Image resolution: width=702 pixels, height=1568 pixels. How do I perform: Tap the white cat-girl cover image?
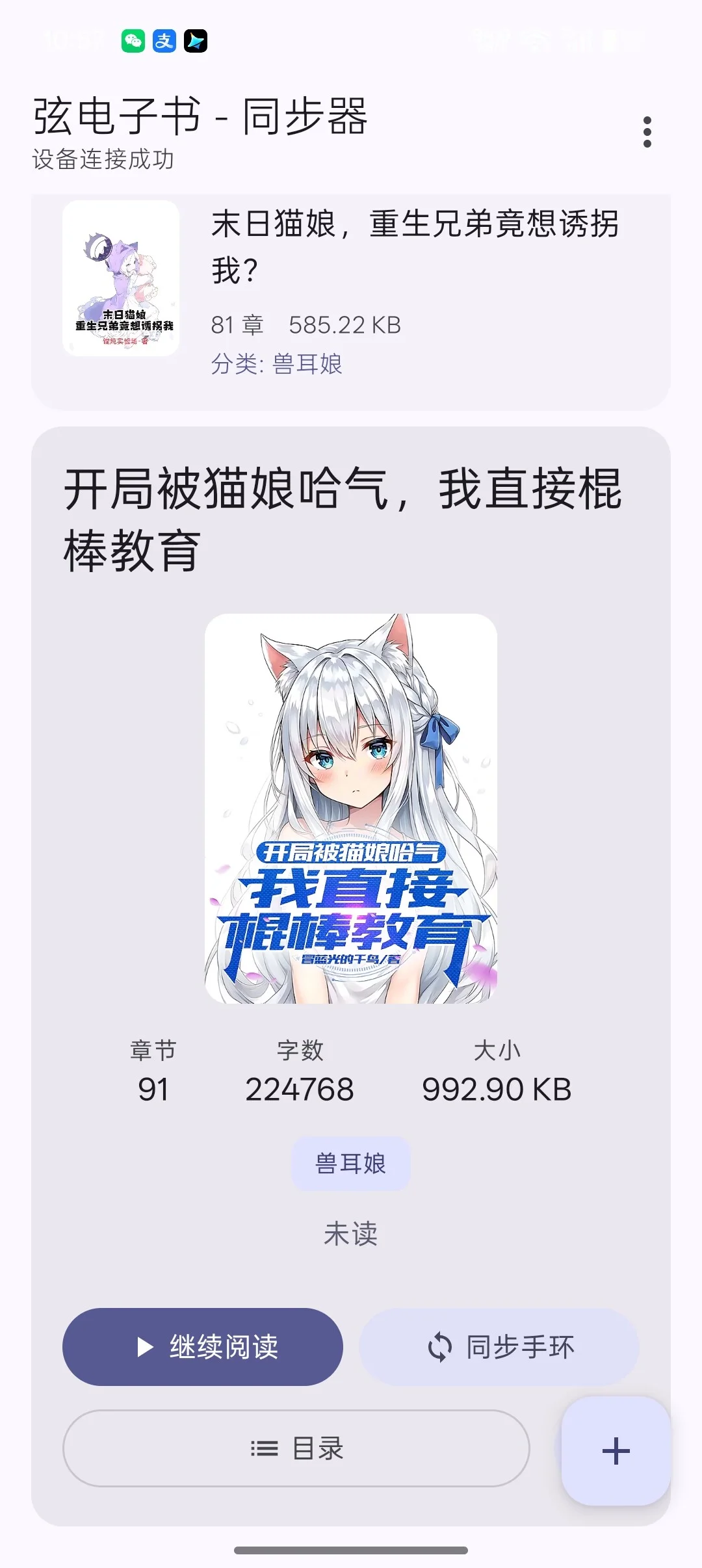pos(350,811)
